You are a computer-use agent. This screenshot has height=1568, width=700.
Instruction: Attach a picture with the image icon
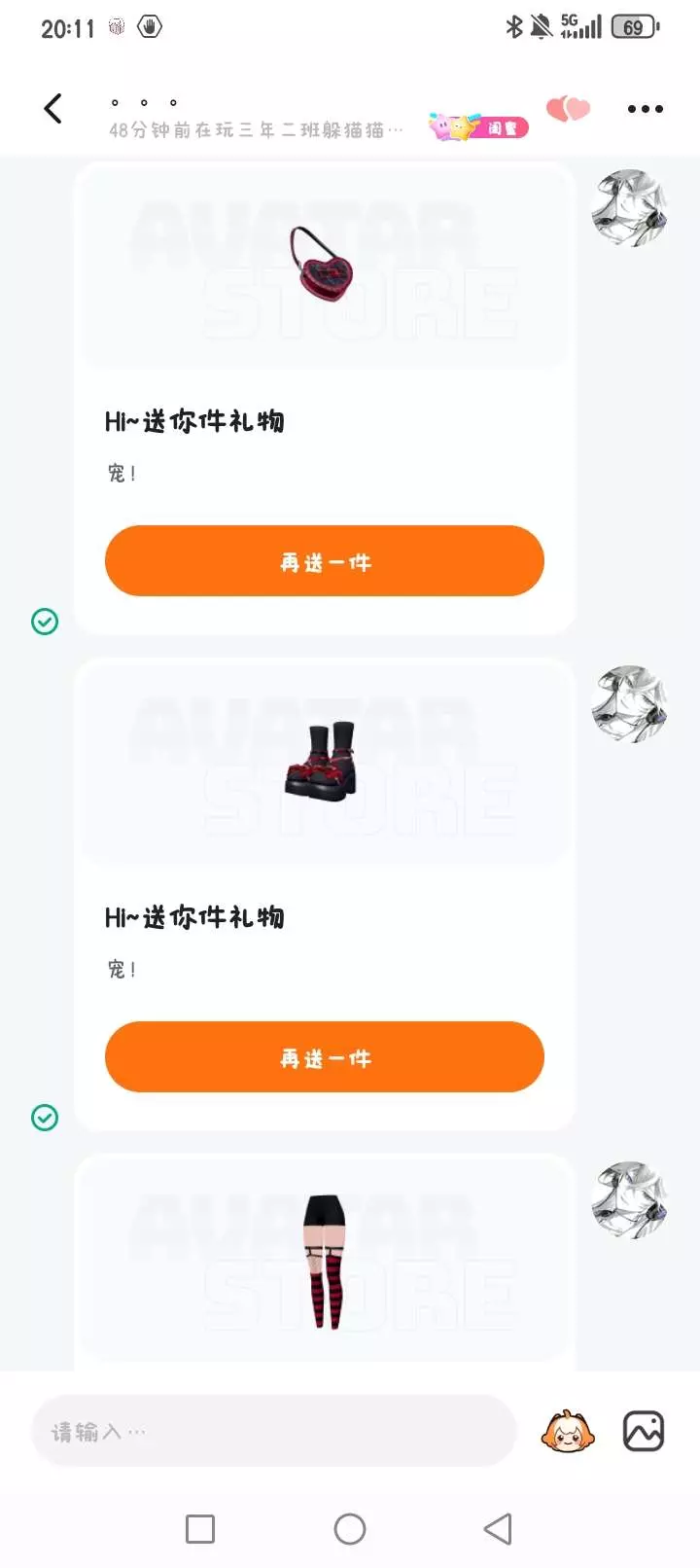point(644,1431)
